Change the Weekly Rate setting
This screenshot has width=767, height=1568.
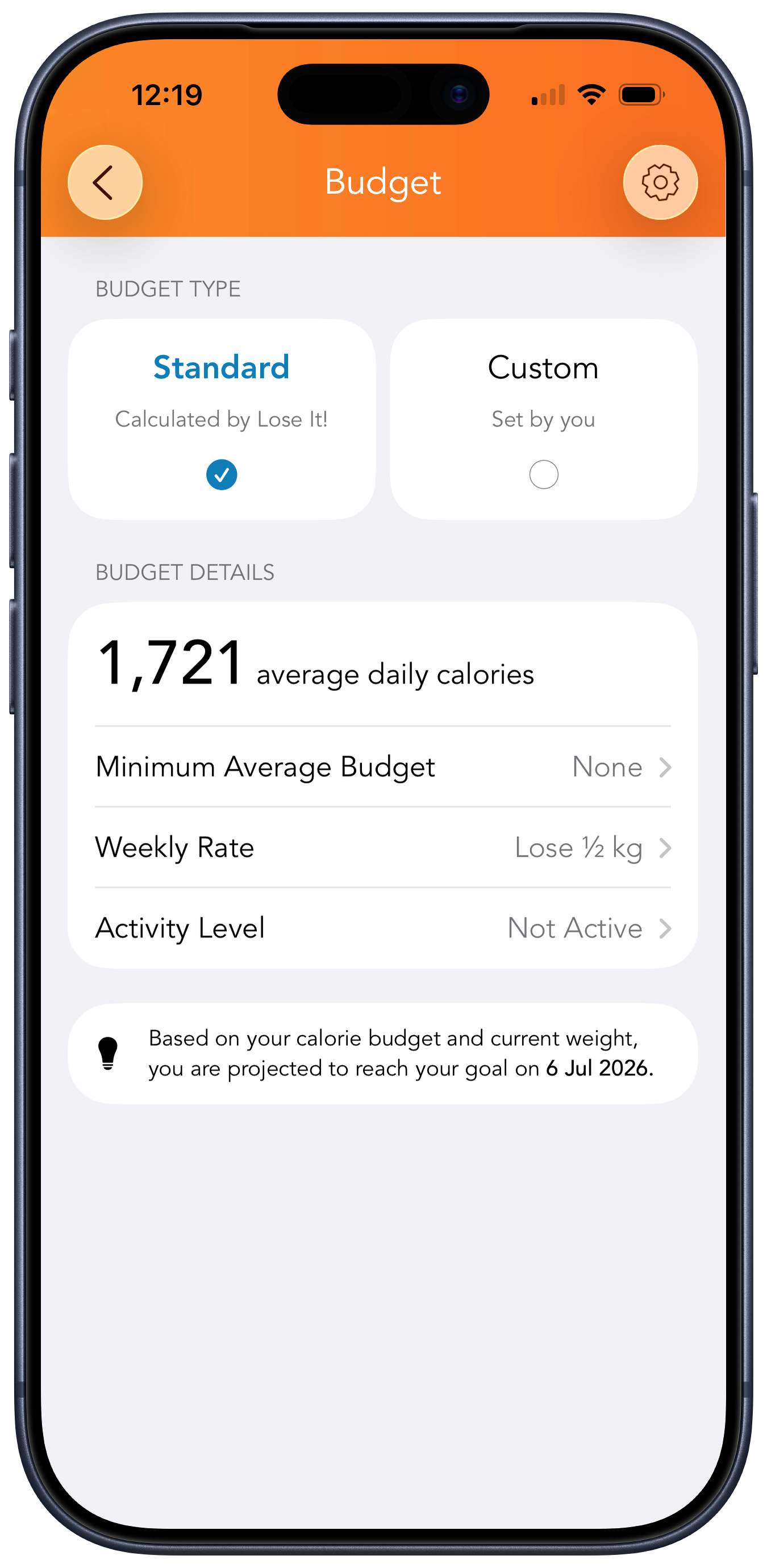(383, 847)
